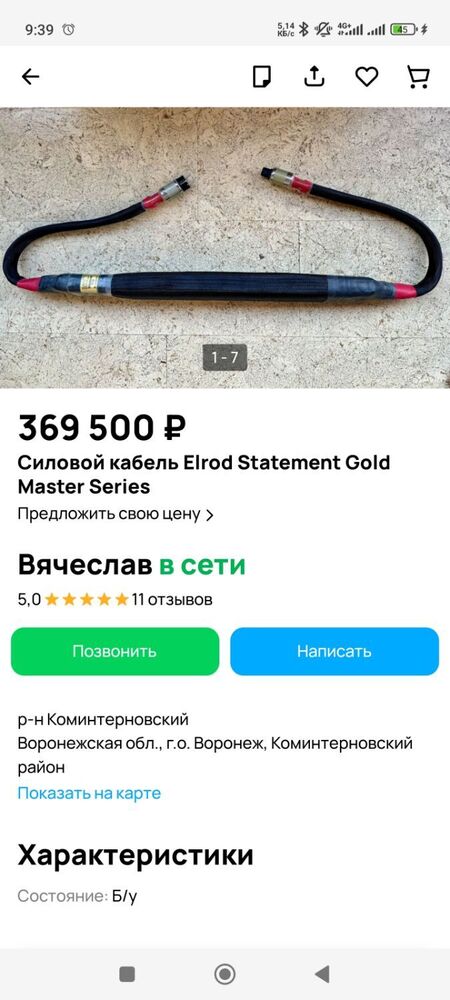Screen dimensions: 450x1000
Task: Open the shopping cart
Action: 419,77
